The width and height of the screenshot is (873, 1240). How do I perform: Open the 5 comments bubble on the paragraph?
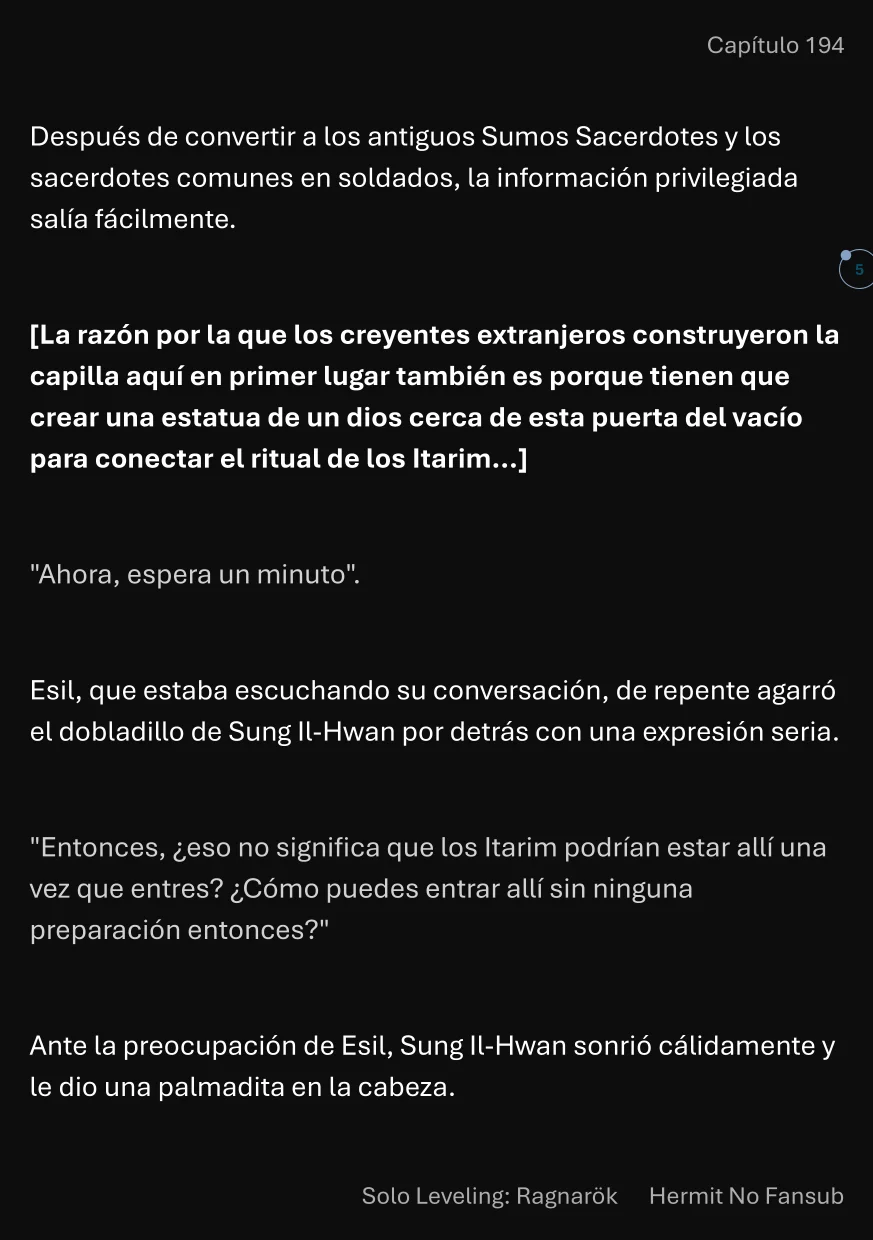(857, 270)
